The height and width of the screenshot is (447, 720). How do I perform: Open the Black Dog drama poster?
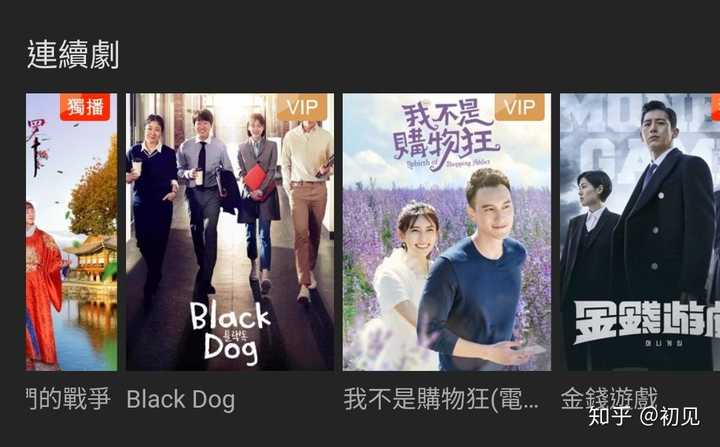click(x=230, y=232)
